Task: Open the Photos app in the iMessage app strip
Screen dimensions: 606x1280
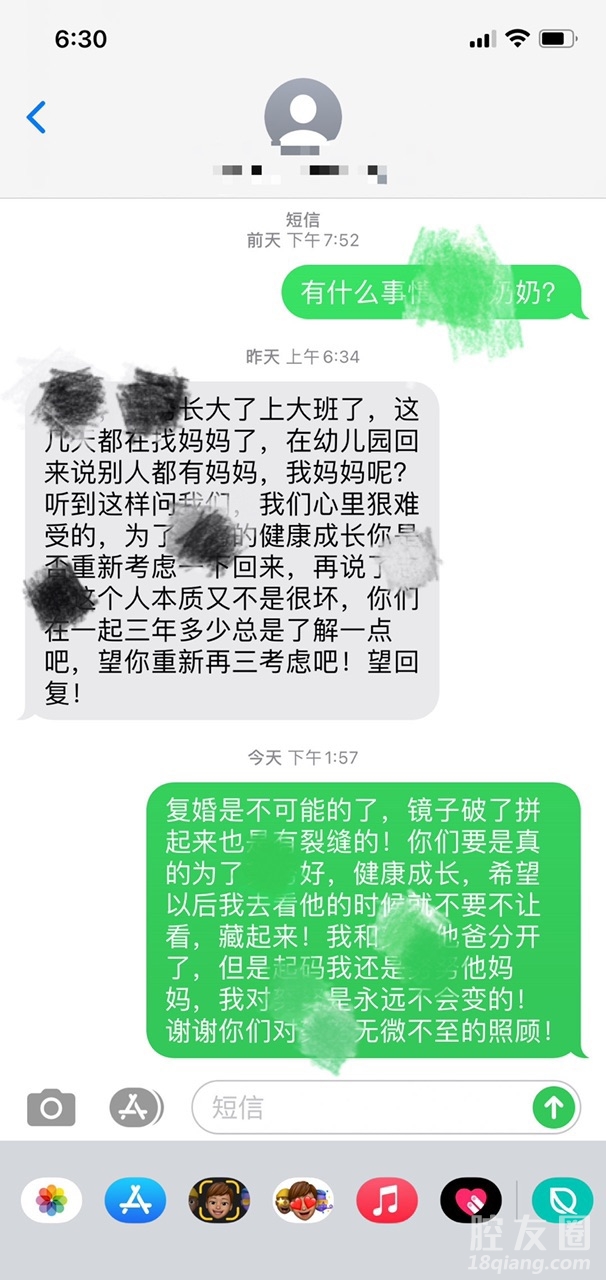Action: (51, 1201)
